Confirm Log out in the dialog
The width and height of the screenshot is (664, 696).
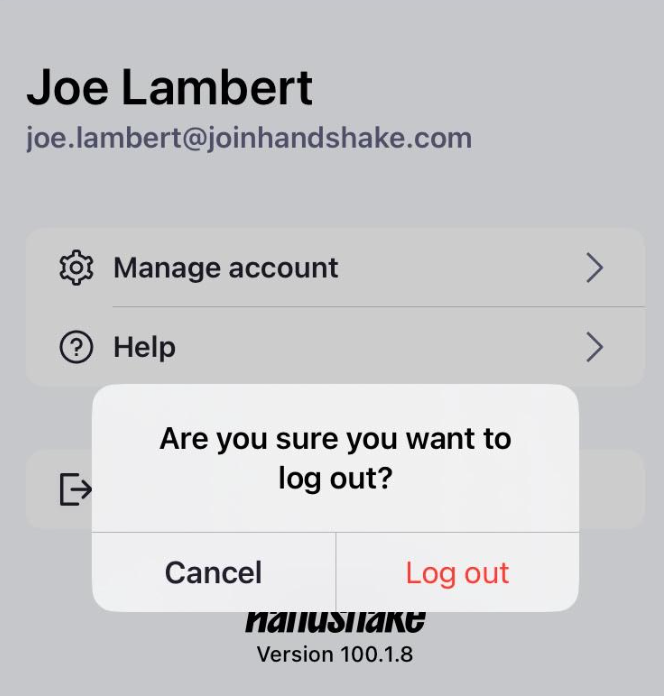click(x=457, y=572)
